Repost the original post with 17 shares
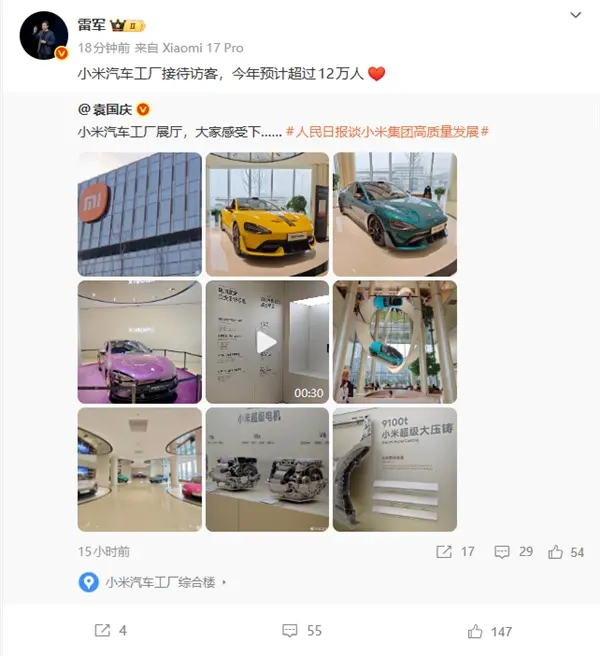 (455, 551)
